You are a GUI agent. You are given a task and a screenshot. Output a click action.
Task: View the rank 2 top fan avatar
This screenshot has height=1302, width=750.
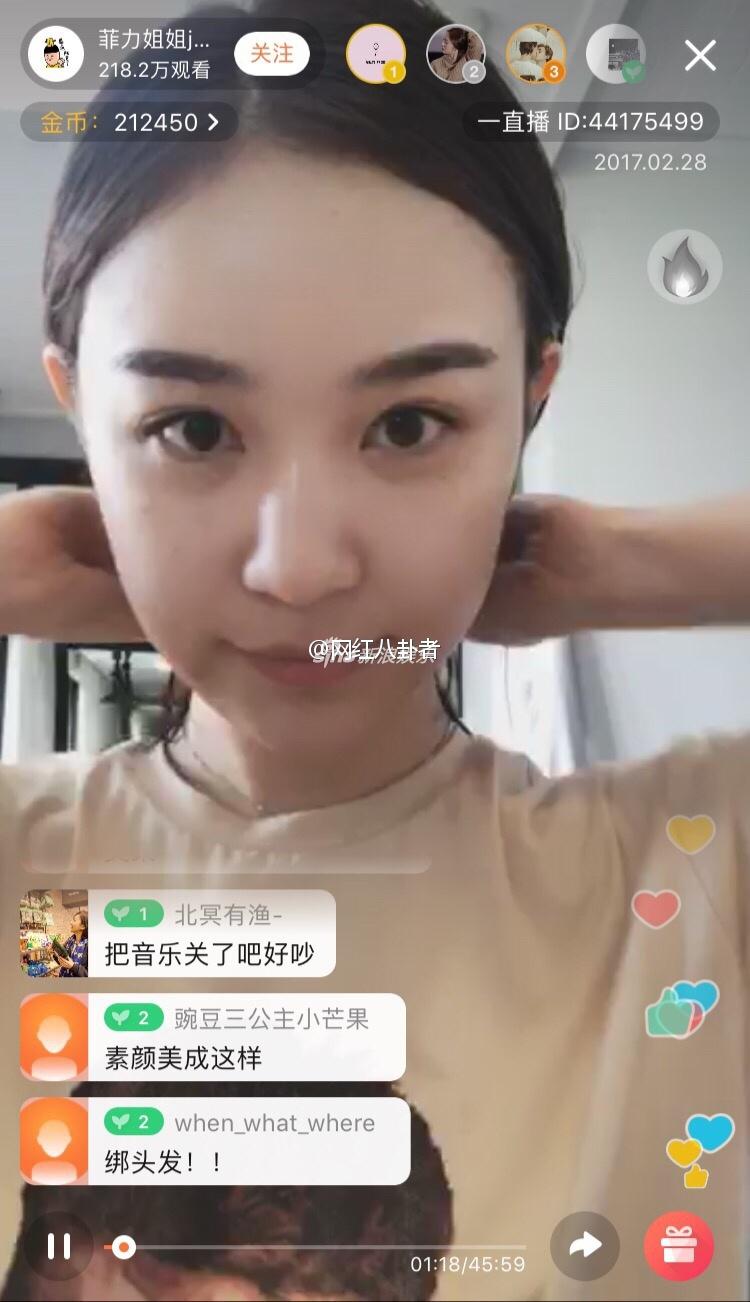point(456,54)
